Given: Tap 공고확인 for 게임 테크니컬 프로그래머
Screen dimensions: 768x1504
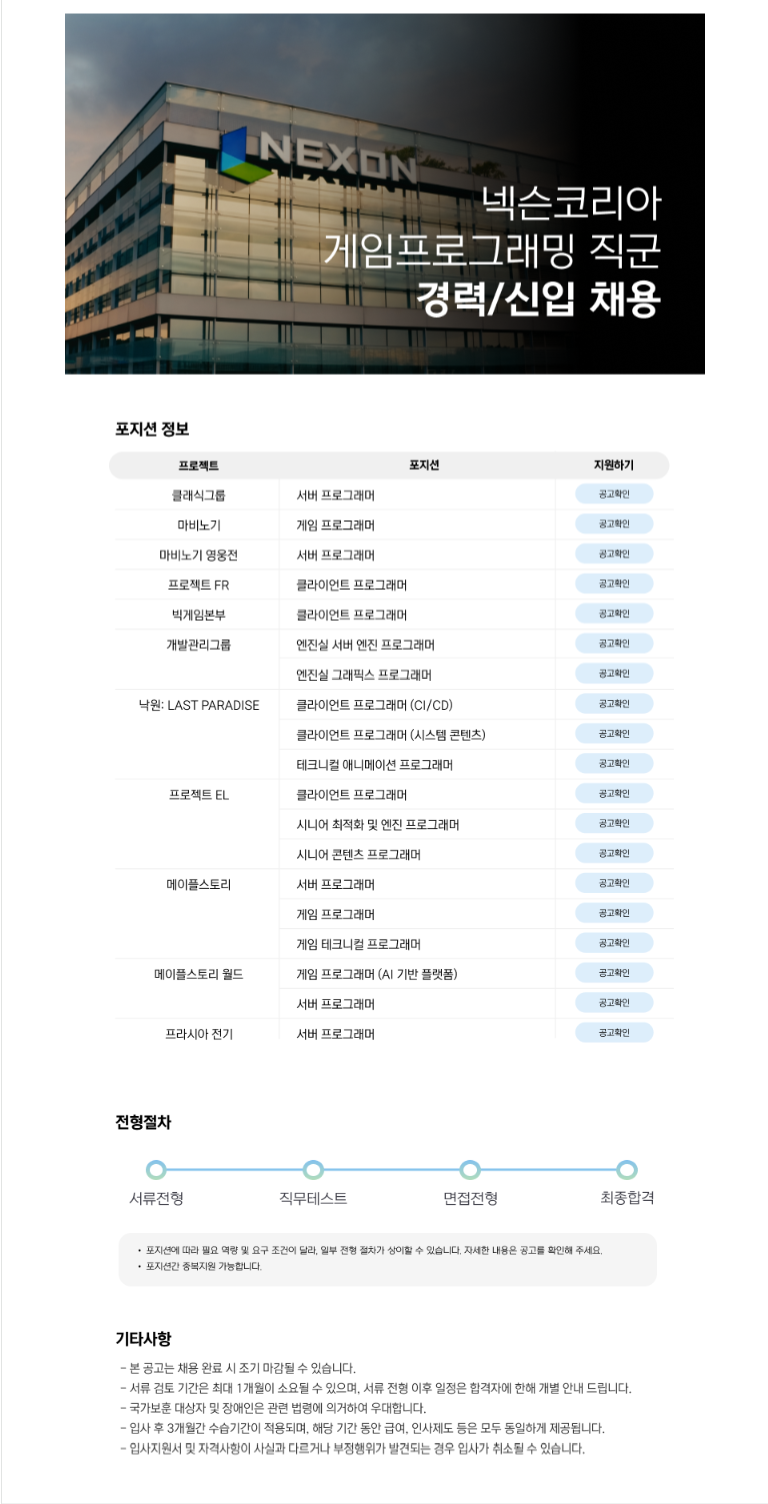Looking at the screenshot, I should pos(614,943).
